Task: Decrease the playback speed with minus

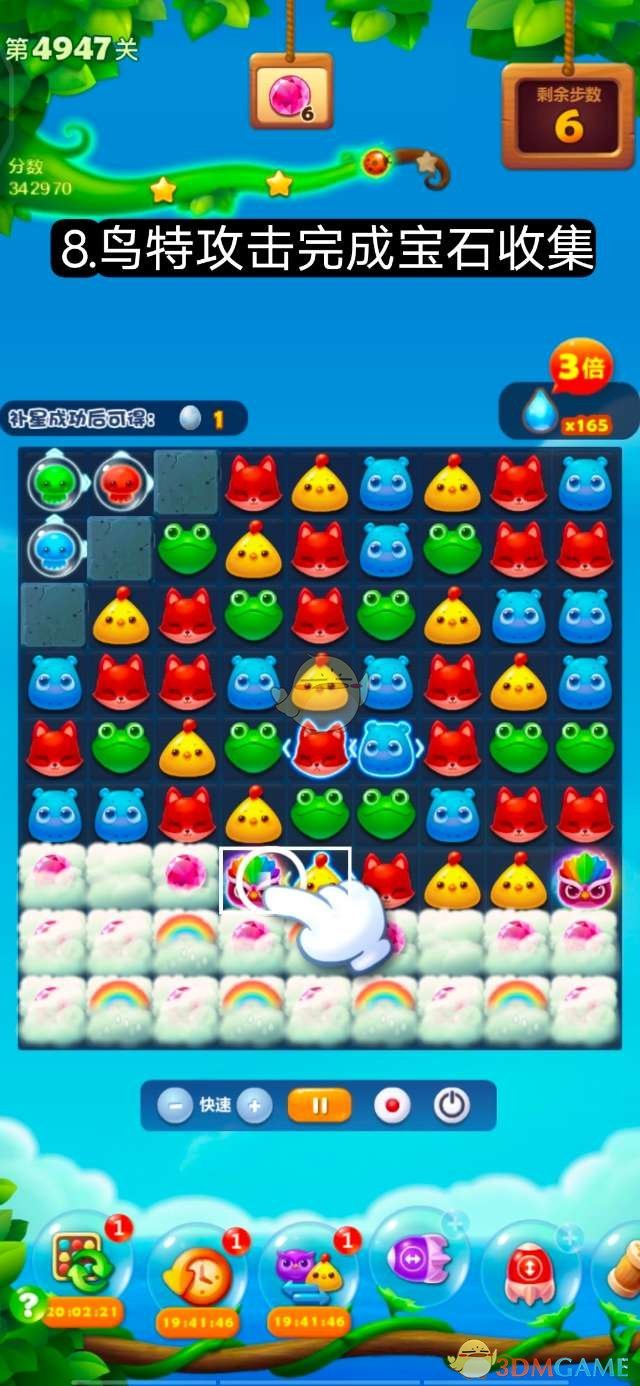Action: [x=176, y=1106]
